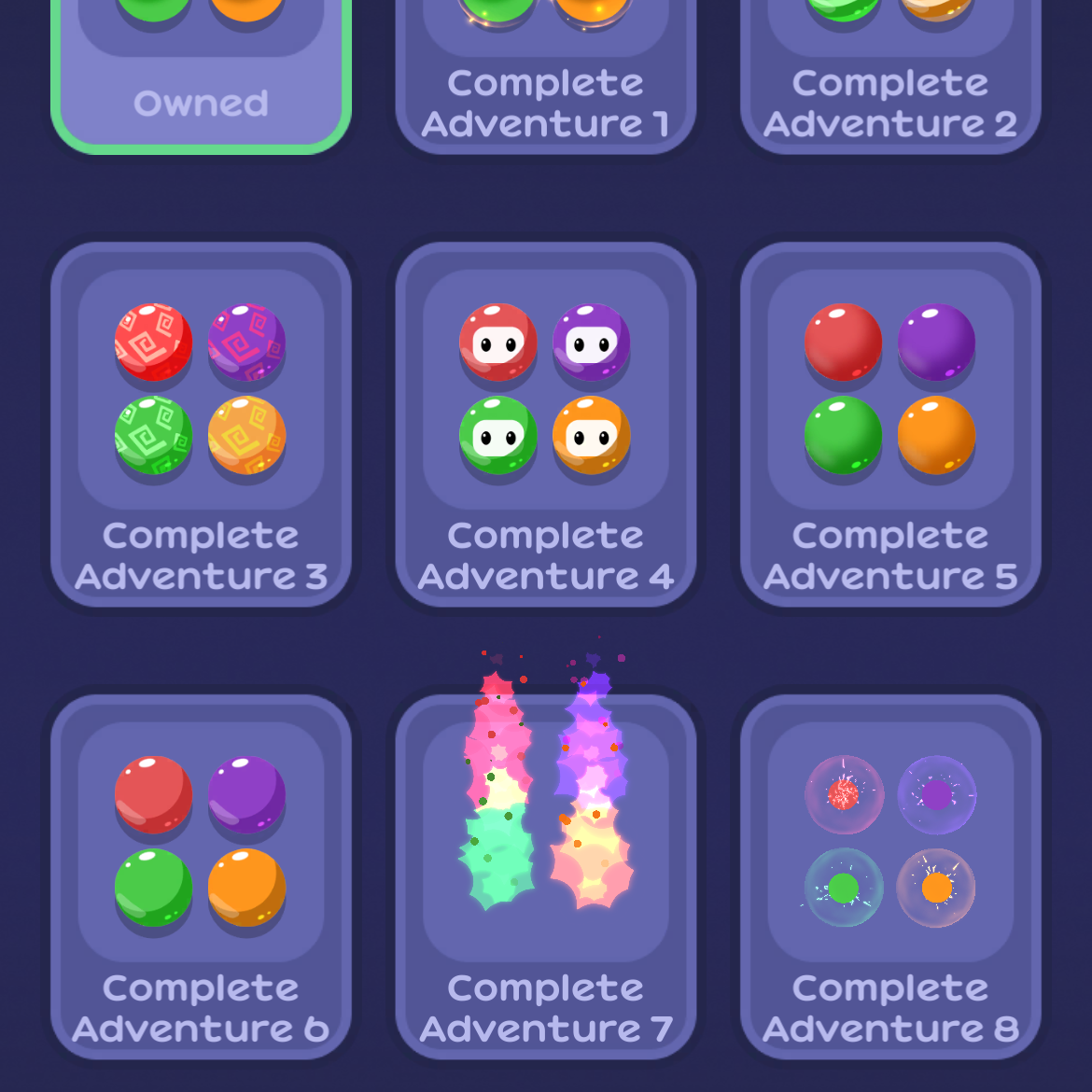Tap the Complete Adventure 6 skin card
This screenshot has width=1092, height=1092.
201,877
